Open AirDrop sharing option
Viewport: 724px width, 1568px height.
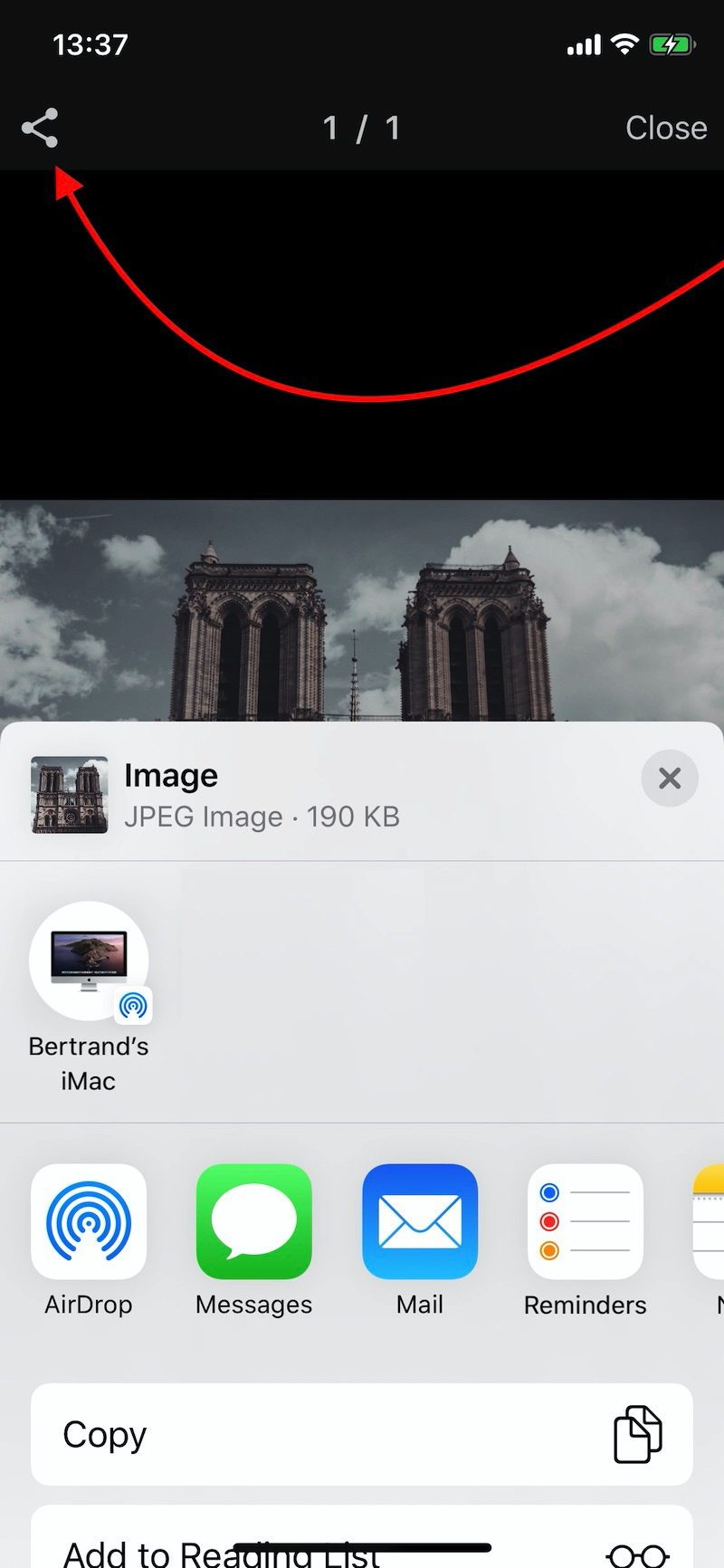tap(89, 1222)
